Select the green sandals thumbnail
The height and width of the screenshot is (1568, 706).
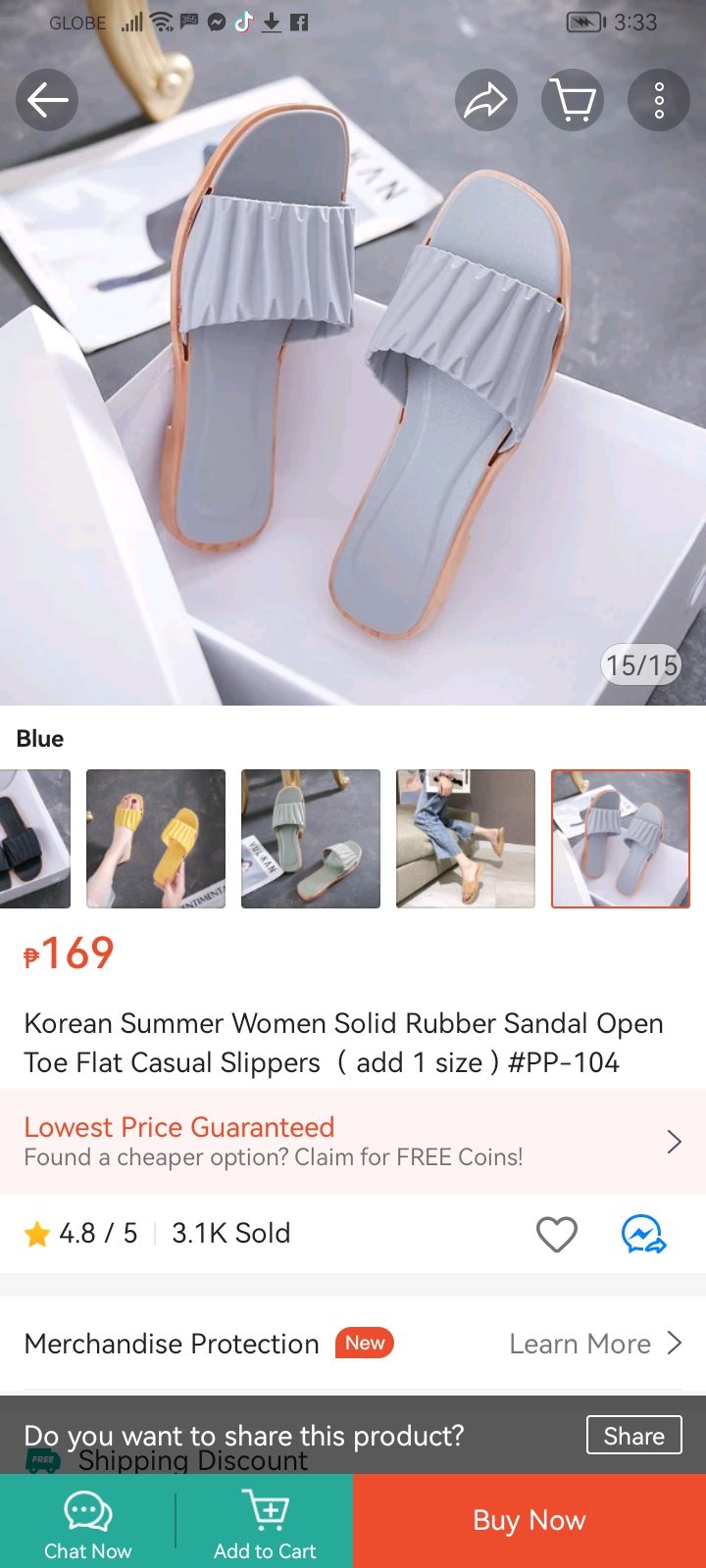coord(311,839)
